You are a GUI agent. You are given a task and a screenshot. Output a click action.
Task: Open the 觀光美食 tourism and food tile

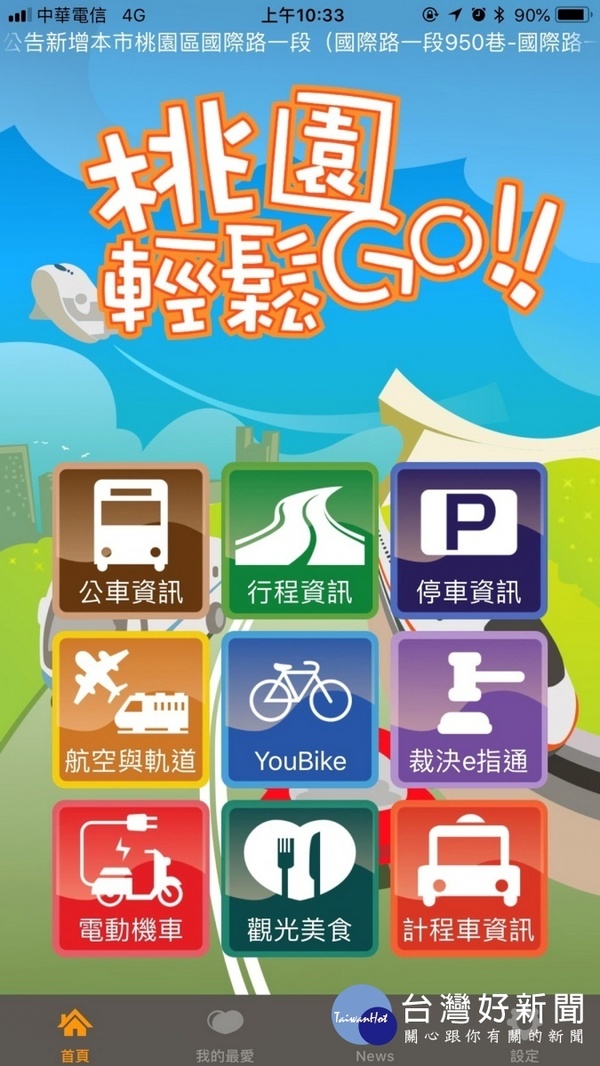pos(300,878)
